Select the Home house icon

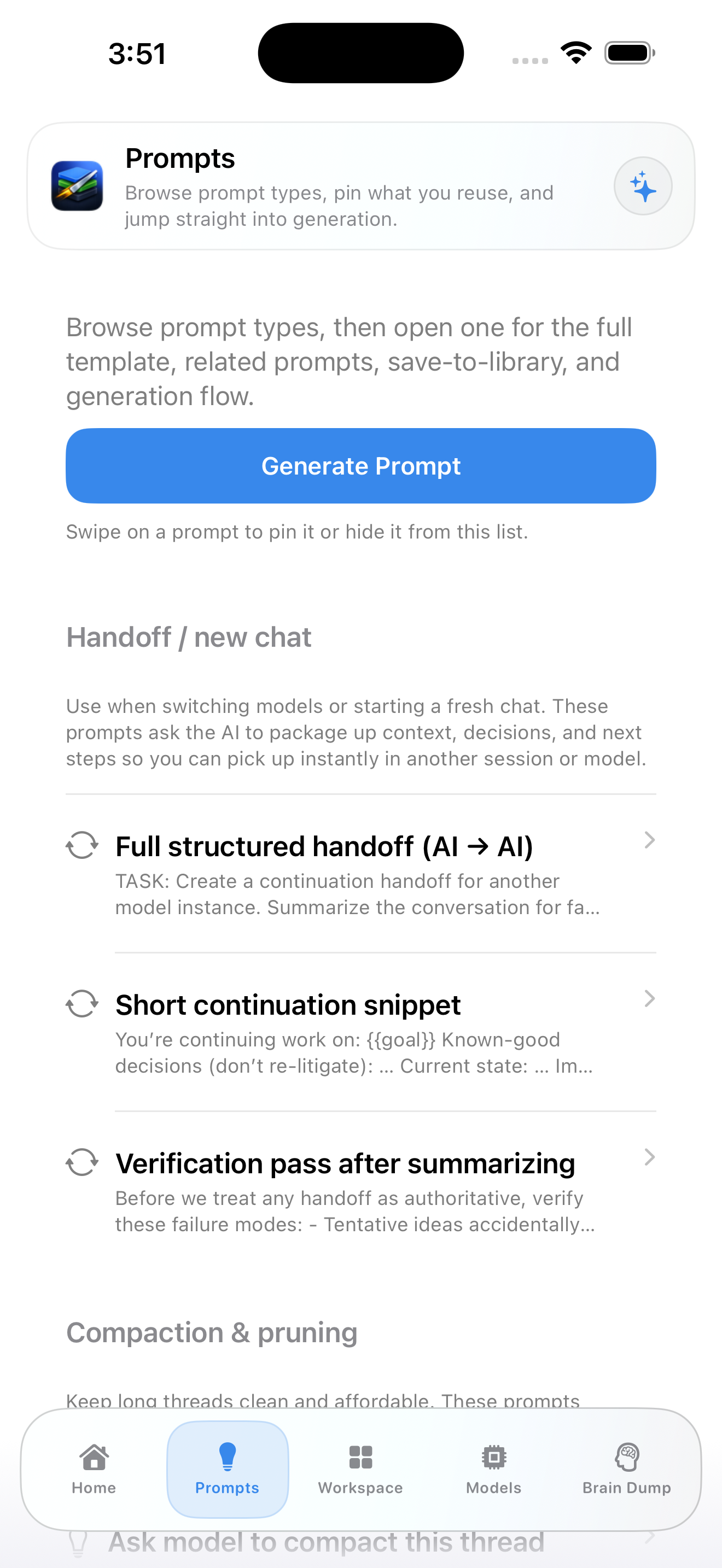[x=93, y=1458]
